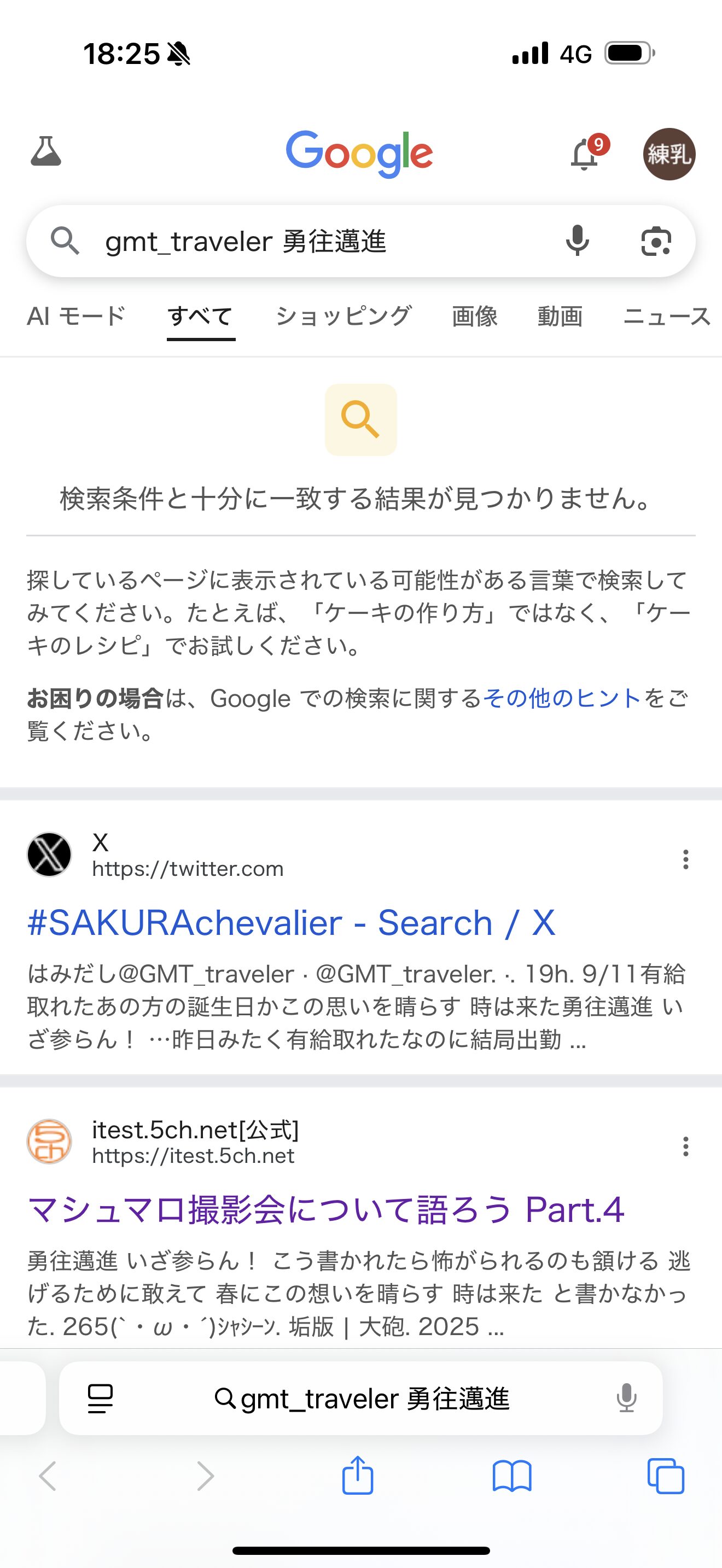Open the account profile avatar
The height and width of the screenshot is (1568, 722).
pyautogui.click(x=669, y=154)
